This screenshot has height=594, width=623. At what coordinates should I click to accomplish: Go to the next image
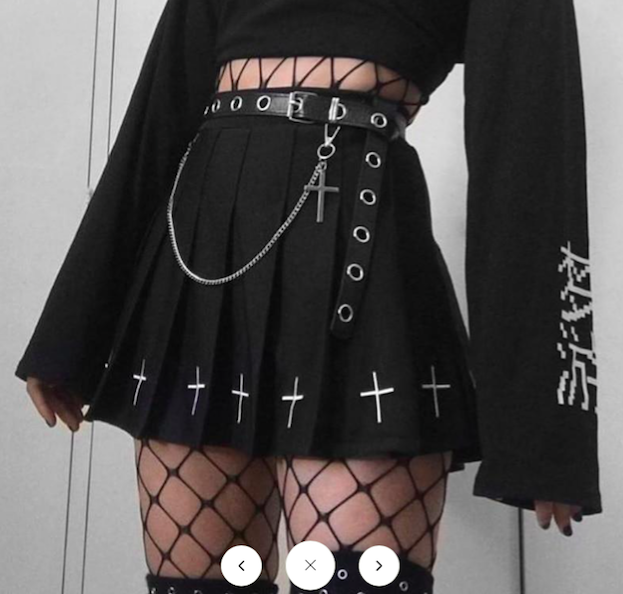(379, 566)
